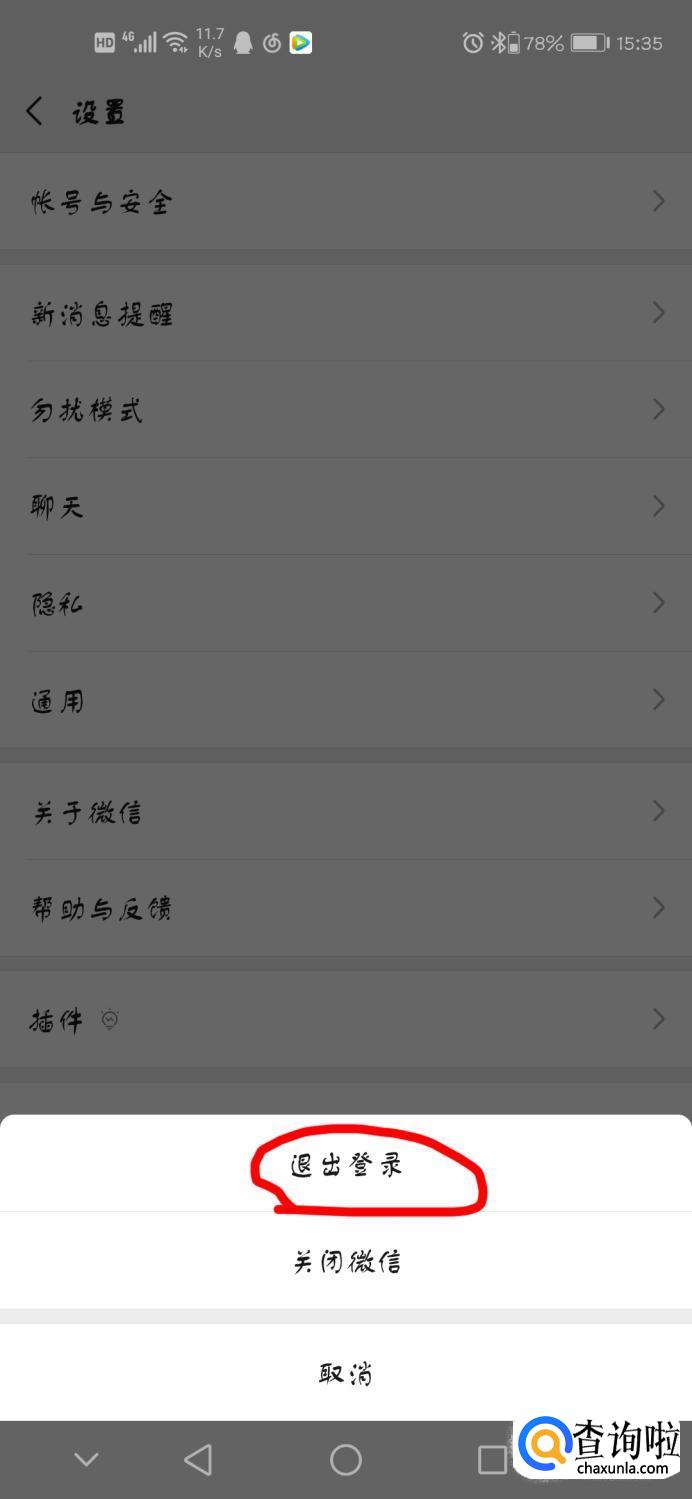Image resolution: width=692 pixels, height=1499 pixels.
Task: Go to home via circle button
Action: pyautogui.click(x=346, y=1460)
